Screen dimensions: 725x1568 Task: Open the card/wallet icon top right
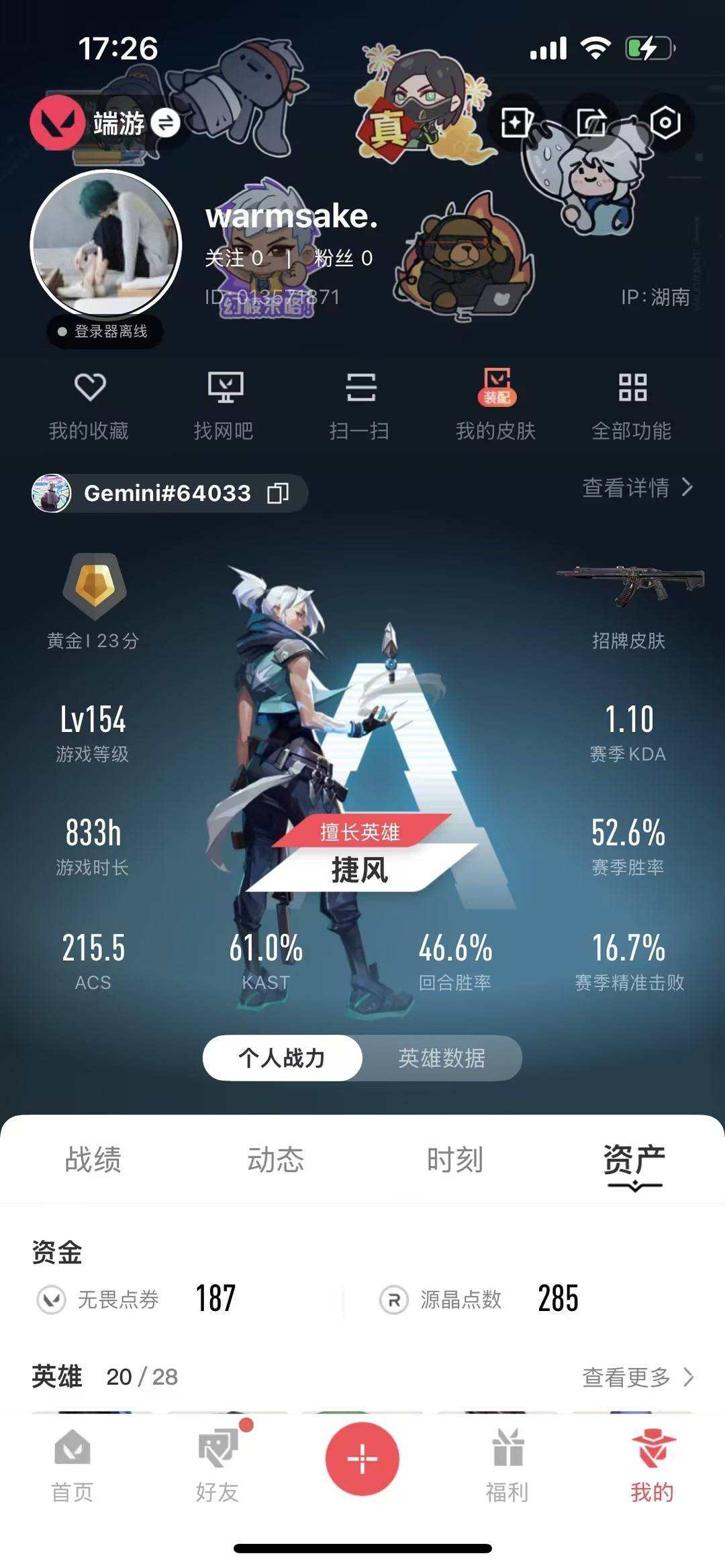pos(515,124)
